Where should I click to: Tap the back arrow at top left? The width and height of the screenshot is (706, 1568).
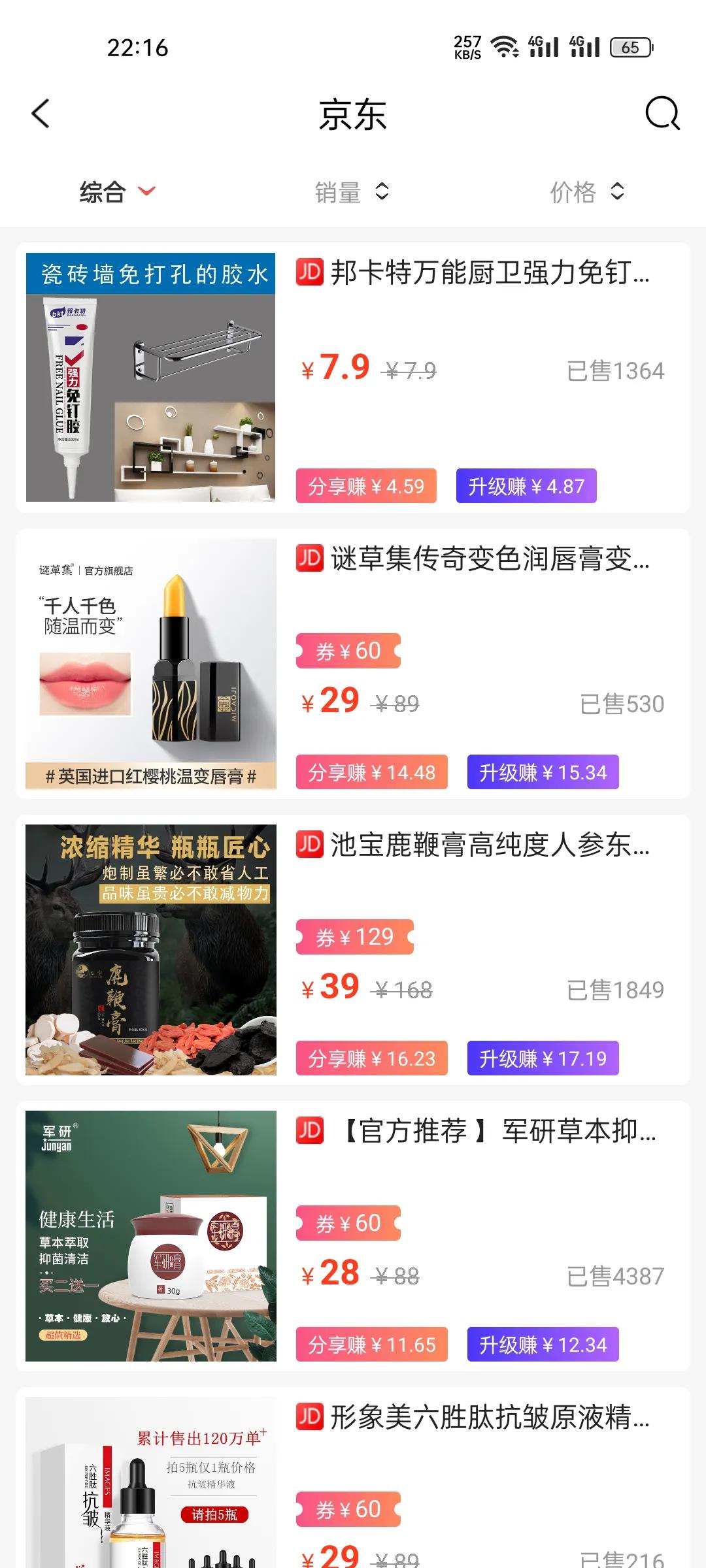[41, 113]
